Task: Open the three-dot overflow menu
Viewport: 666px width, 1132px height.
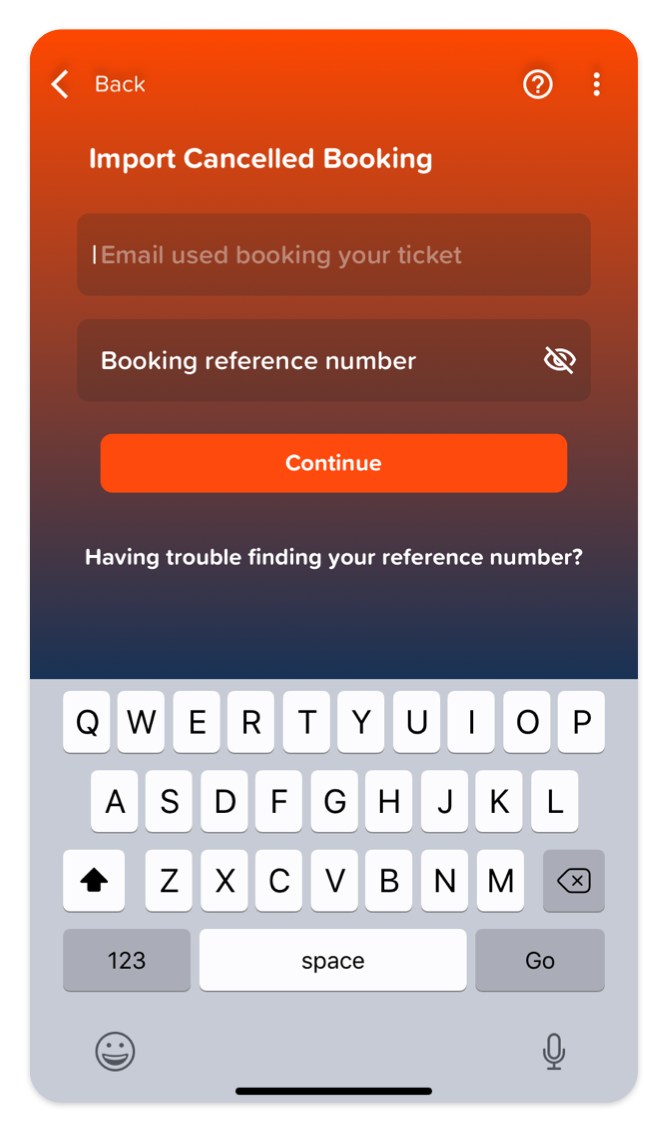Action: click(596, 84)
